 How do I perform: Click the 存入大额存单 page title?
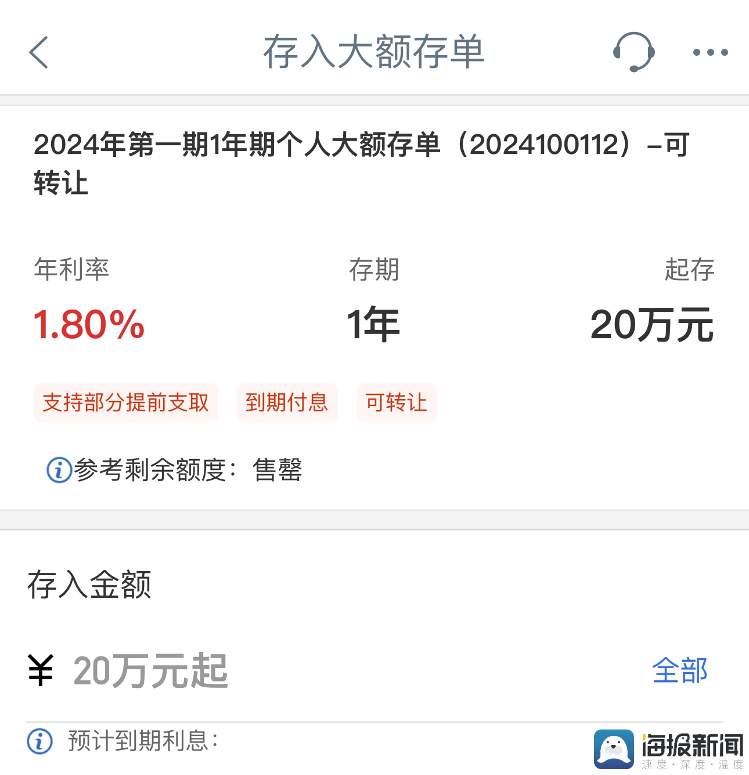(x=374, y=52)
